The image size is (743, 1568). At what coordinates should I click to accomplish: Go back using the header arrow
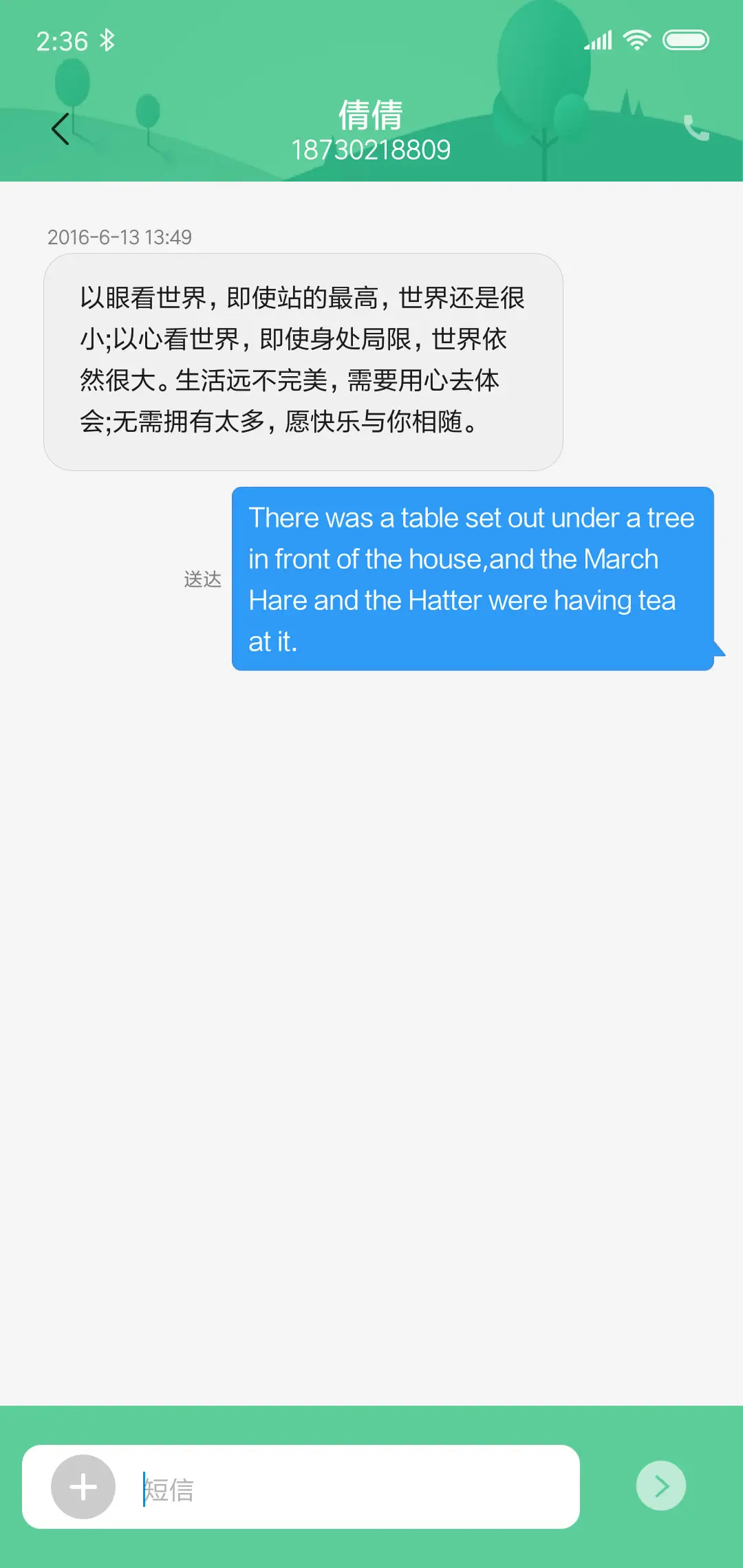[61, 129]
